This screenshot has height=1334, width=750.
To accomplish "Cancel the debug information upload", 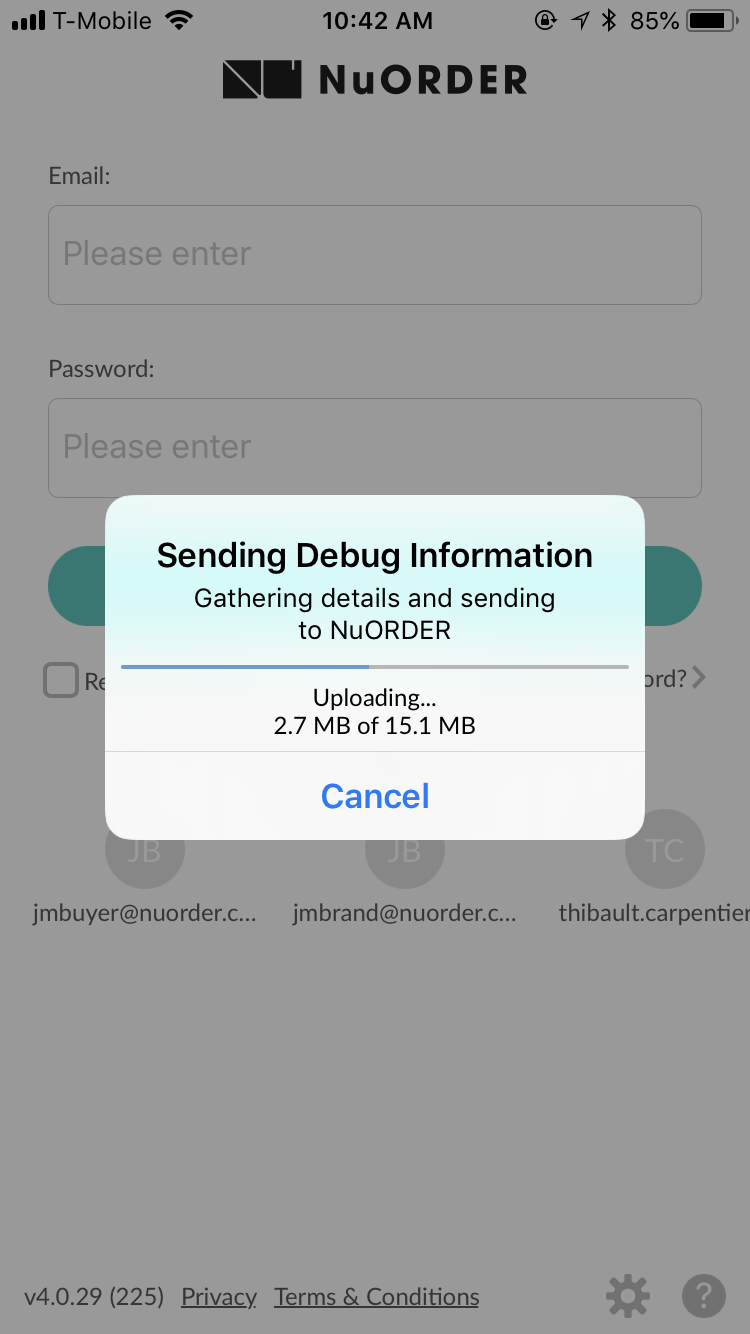I will (x=375, y=796).
